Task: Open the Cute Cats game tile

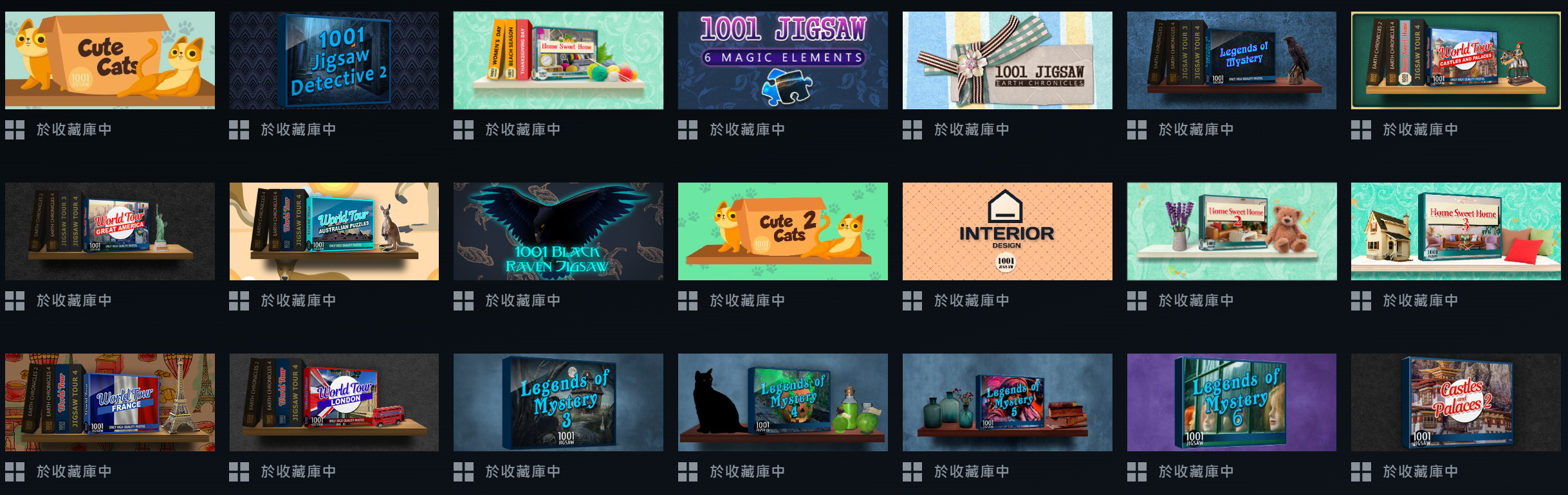Action: 109,60
